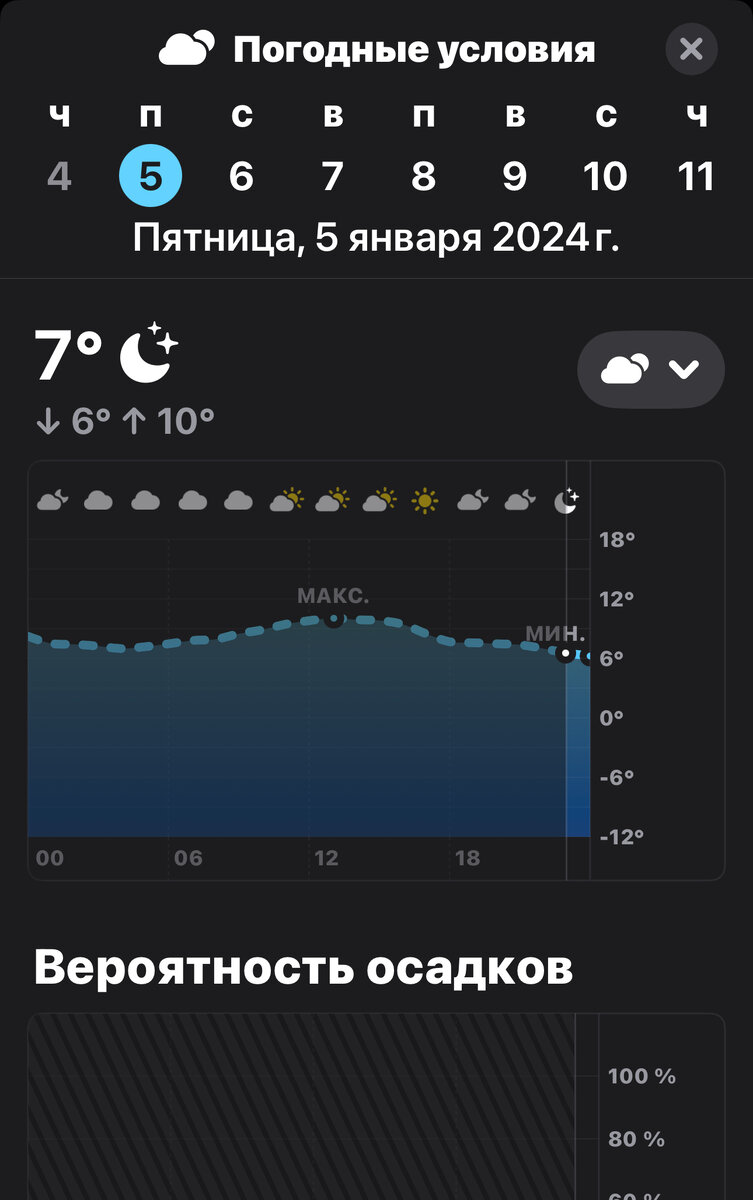Viewport: 753px width, 1200px height.
Task: Select day 8 in the week row
Action: click(422, 174)
